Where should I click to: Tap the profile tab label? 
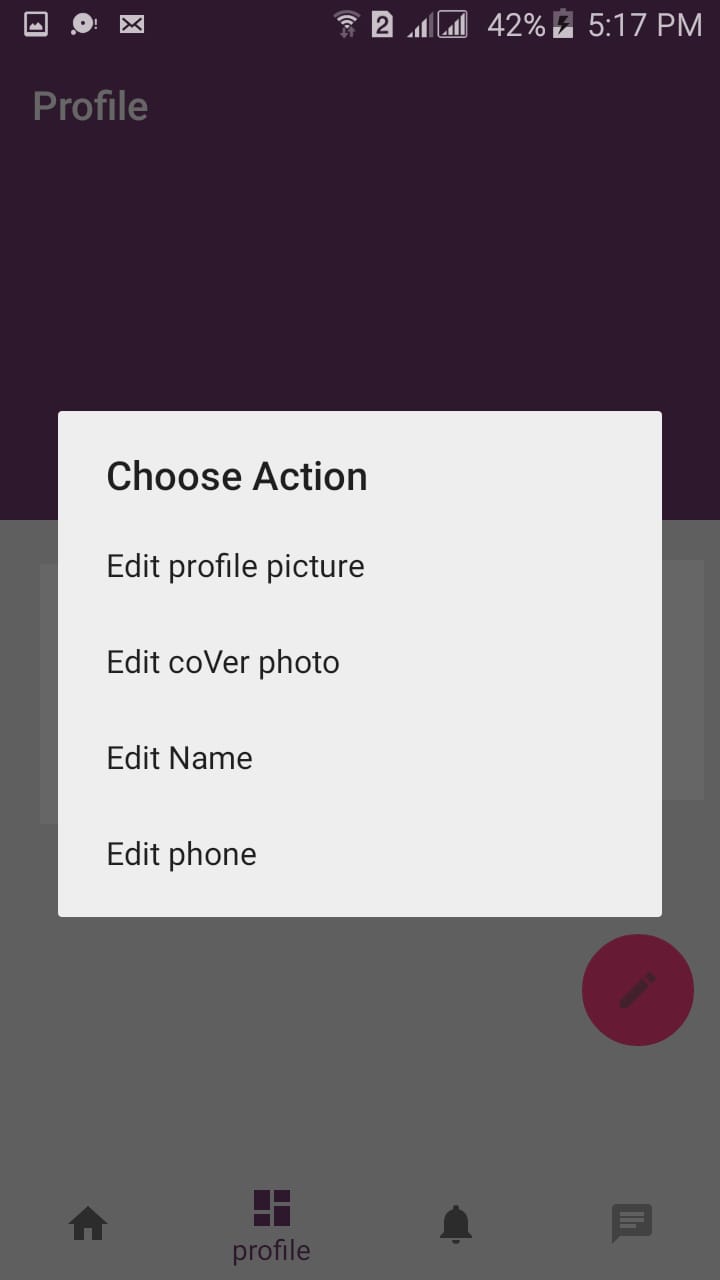click(270, 1249)
